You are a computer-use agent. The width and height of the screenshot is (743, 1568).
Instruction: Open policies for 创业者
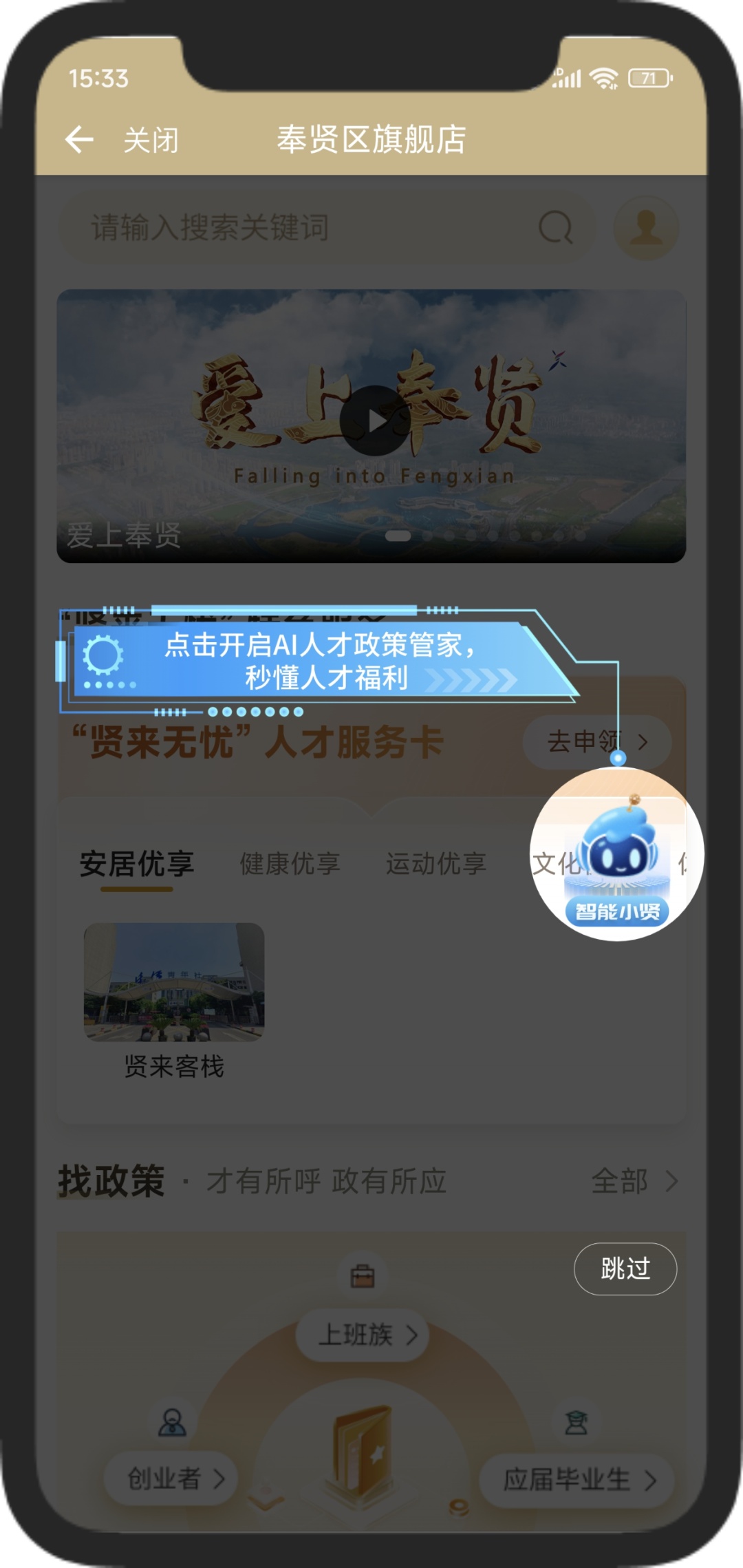(x=171, y=1478)
